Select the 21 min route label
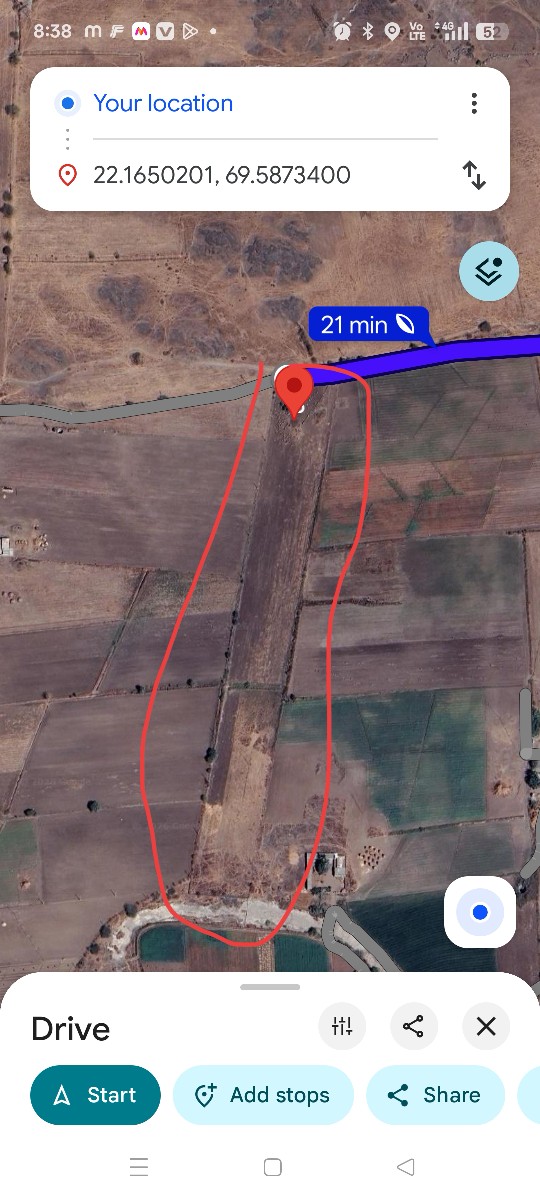Viewport: 540px width, 1200px height. click(368, 324)
